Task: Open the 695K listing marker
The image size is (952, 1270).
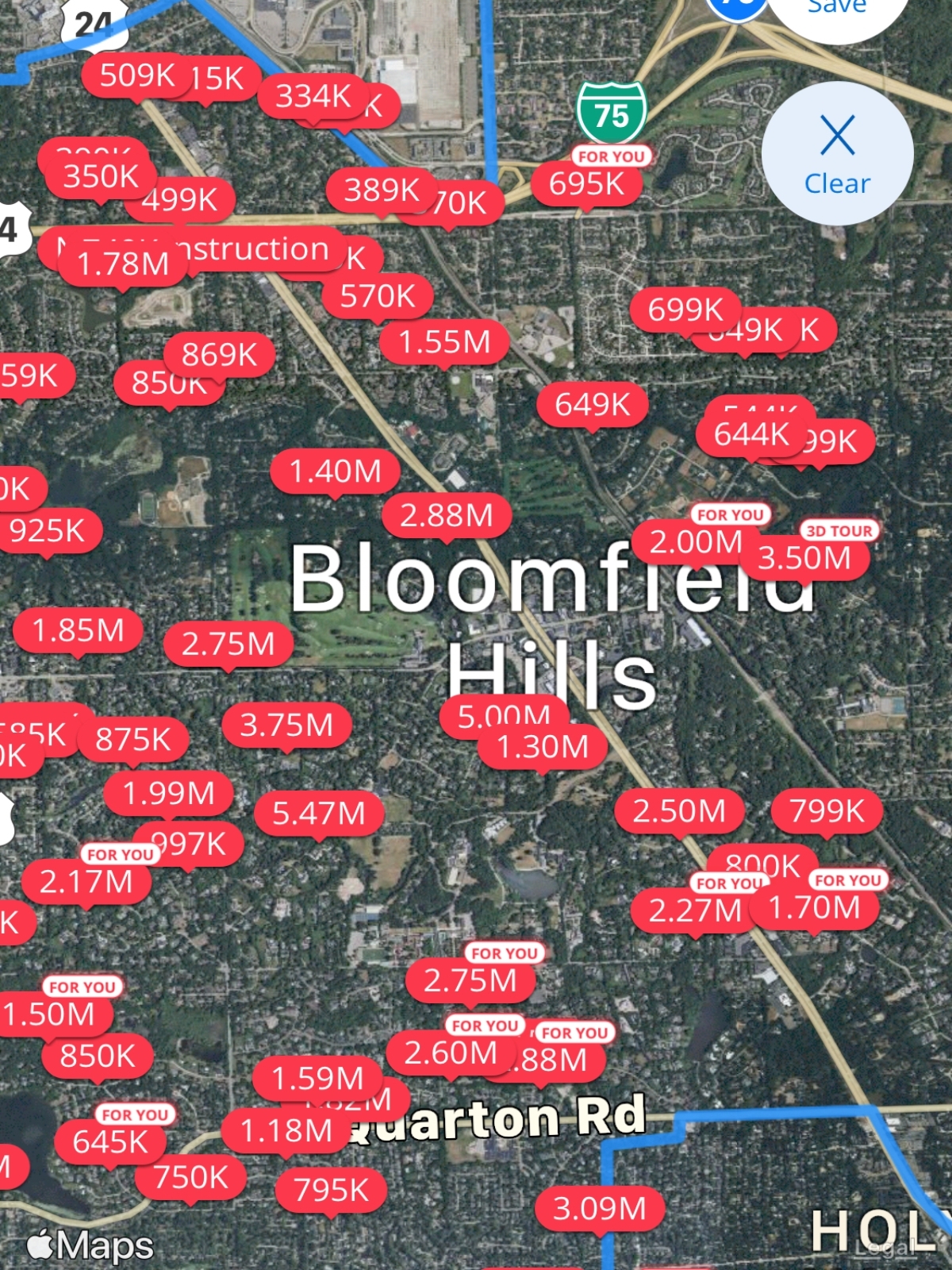Action: pyautogui.click(x=586, y=184)
